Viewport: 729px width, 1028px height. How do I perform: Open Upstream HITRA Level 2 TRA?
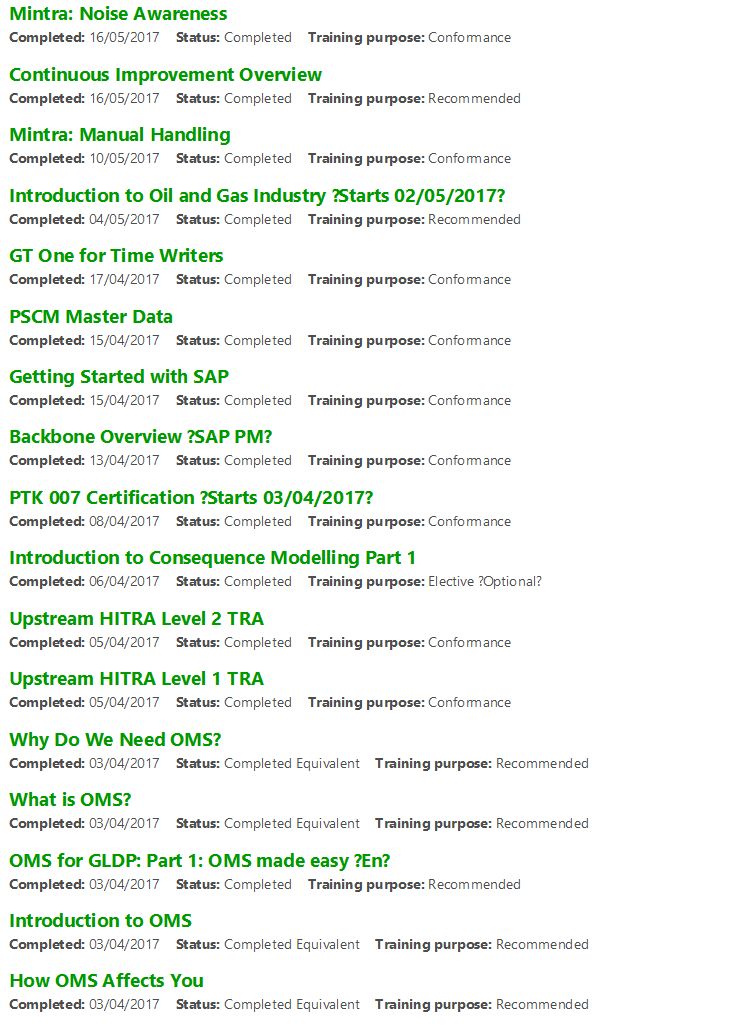click(136, 619)
